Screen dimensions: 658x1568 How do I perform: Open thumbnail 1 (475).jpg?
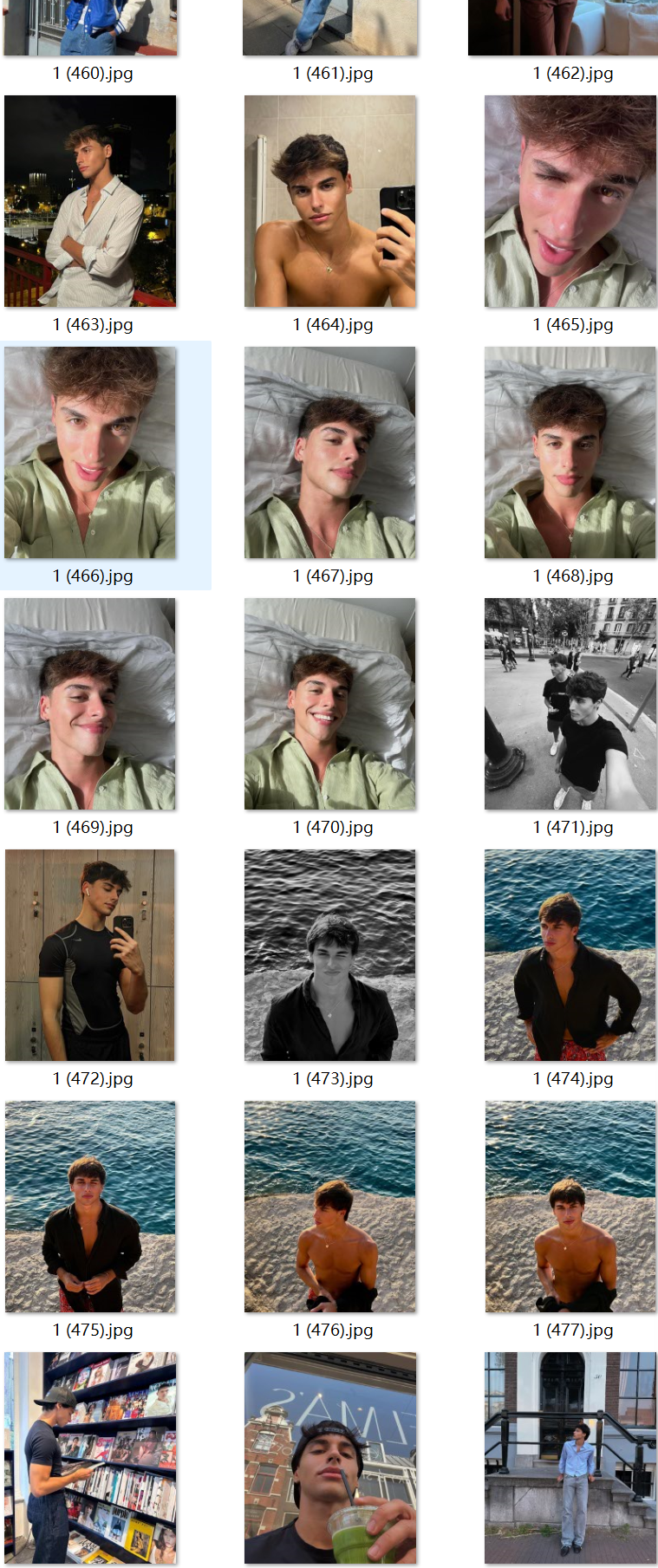click(x=90, y=1207)
